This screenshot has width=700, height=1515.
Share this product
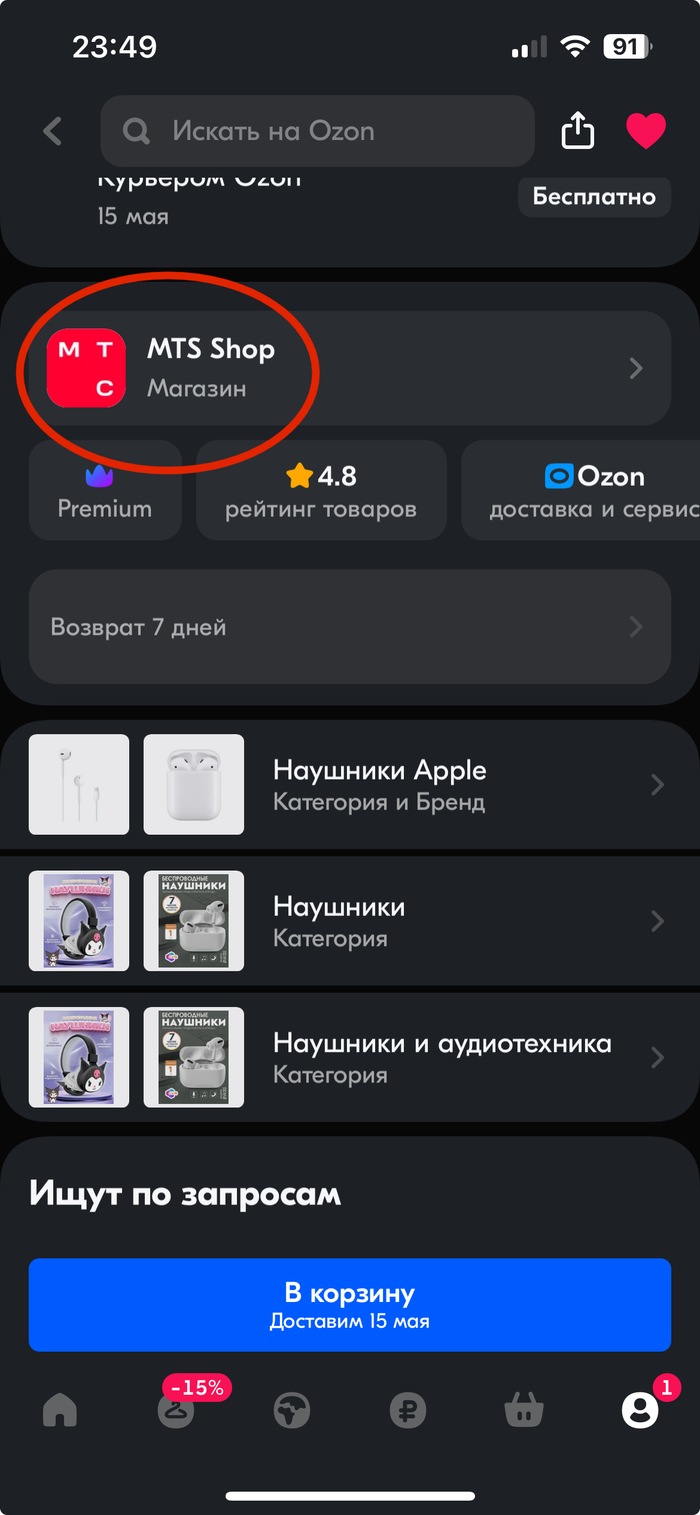[x=578, y=131]
